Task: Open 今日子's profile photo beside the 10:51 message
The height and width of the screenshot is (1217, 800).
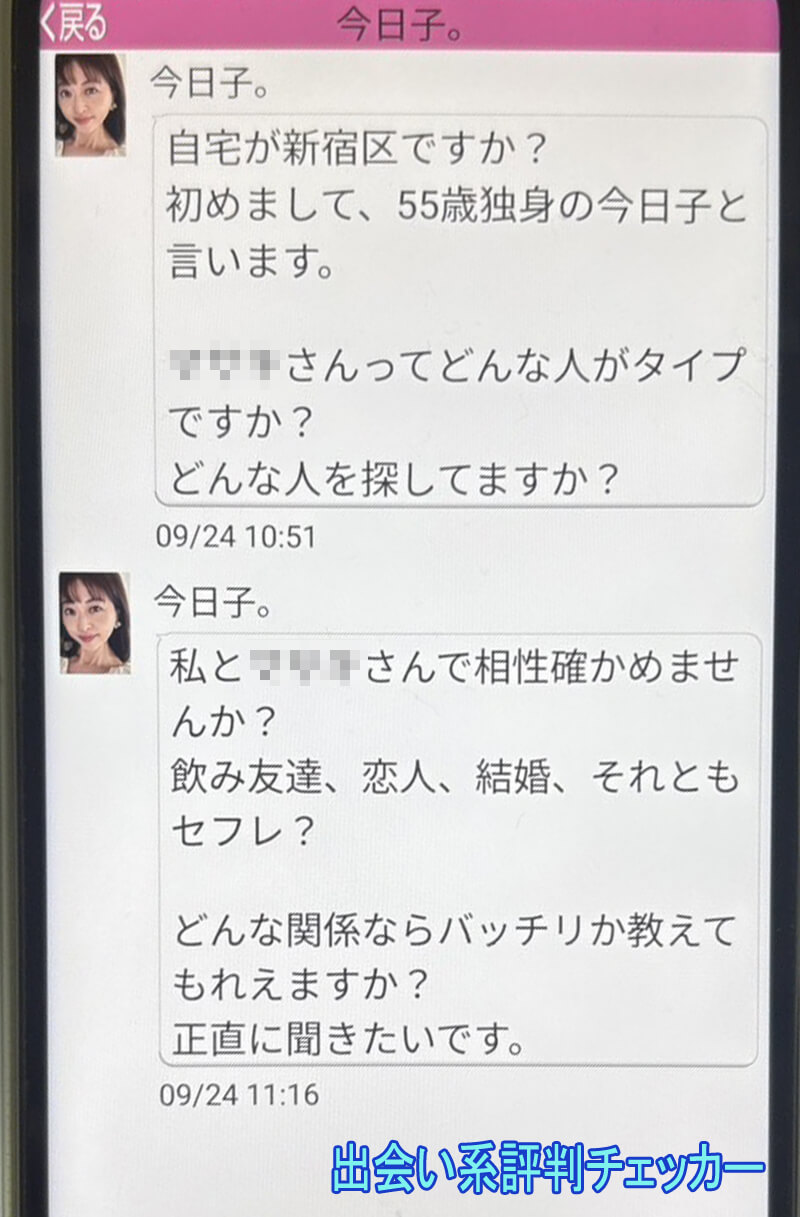Action: 90,105
